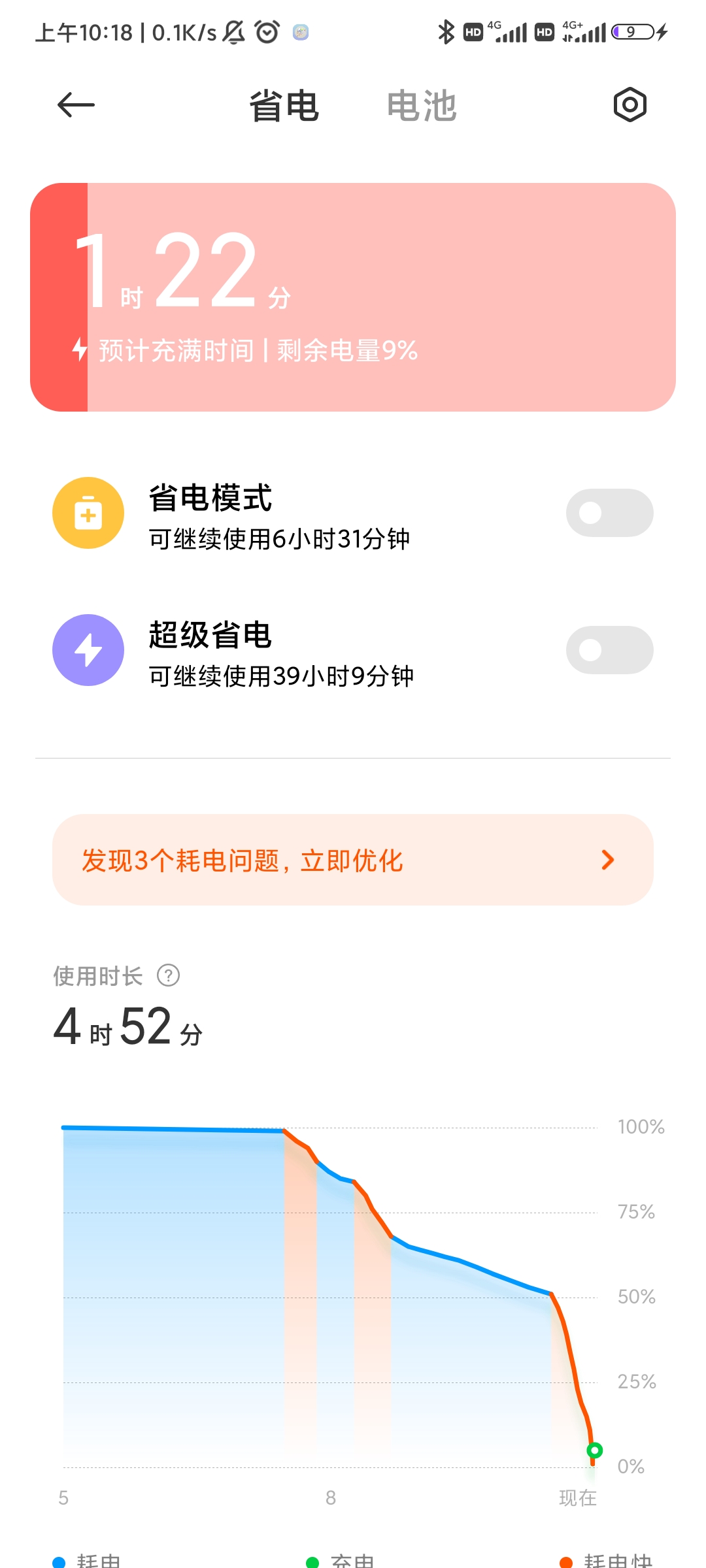Image resolution: width=706 pixels, height=1568 pixels.
Task: Enable the 省电模式 switch
Action: [x=609, y=513]
